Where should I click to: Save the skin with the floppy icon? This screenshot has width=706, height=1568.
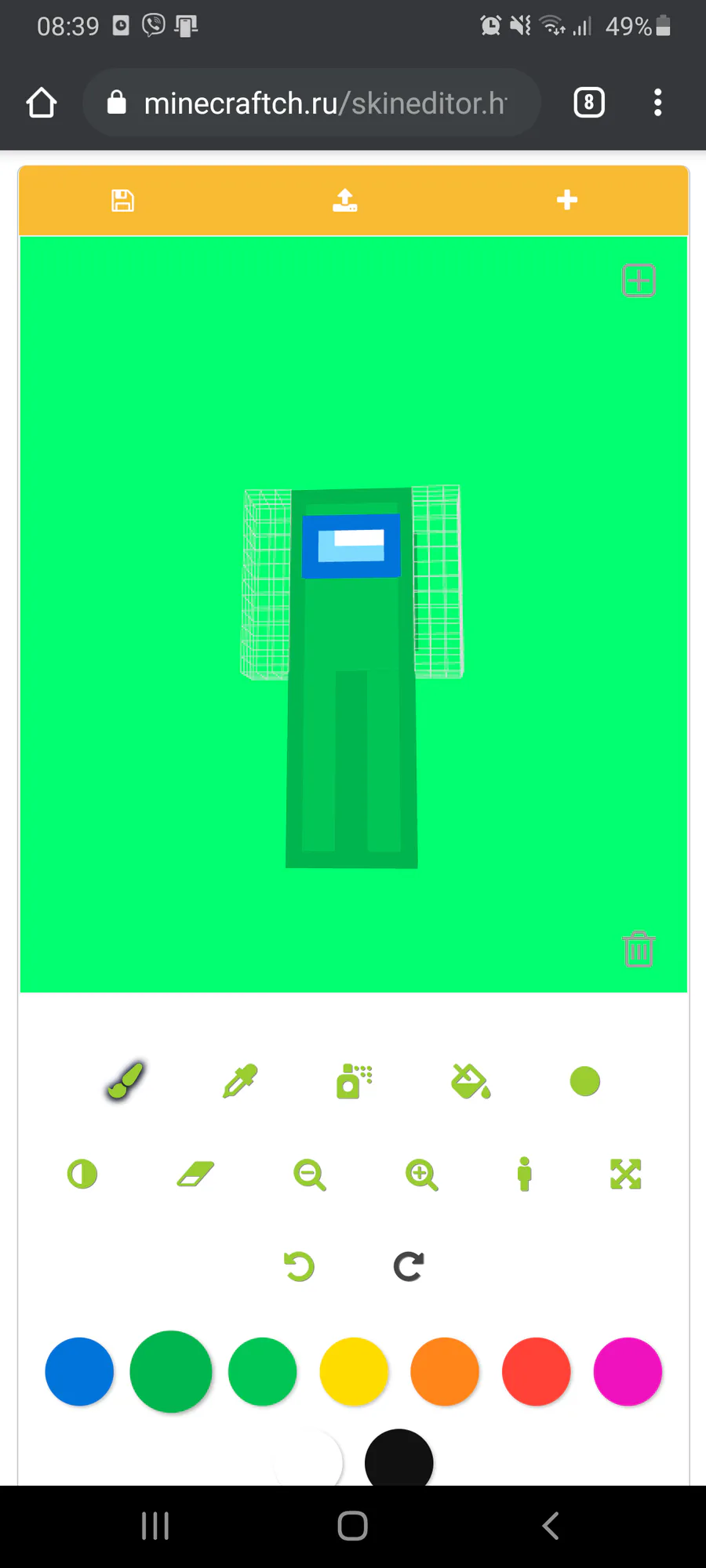coord(122,201)
